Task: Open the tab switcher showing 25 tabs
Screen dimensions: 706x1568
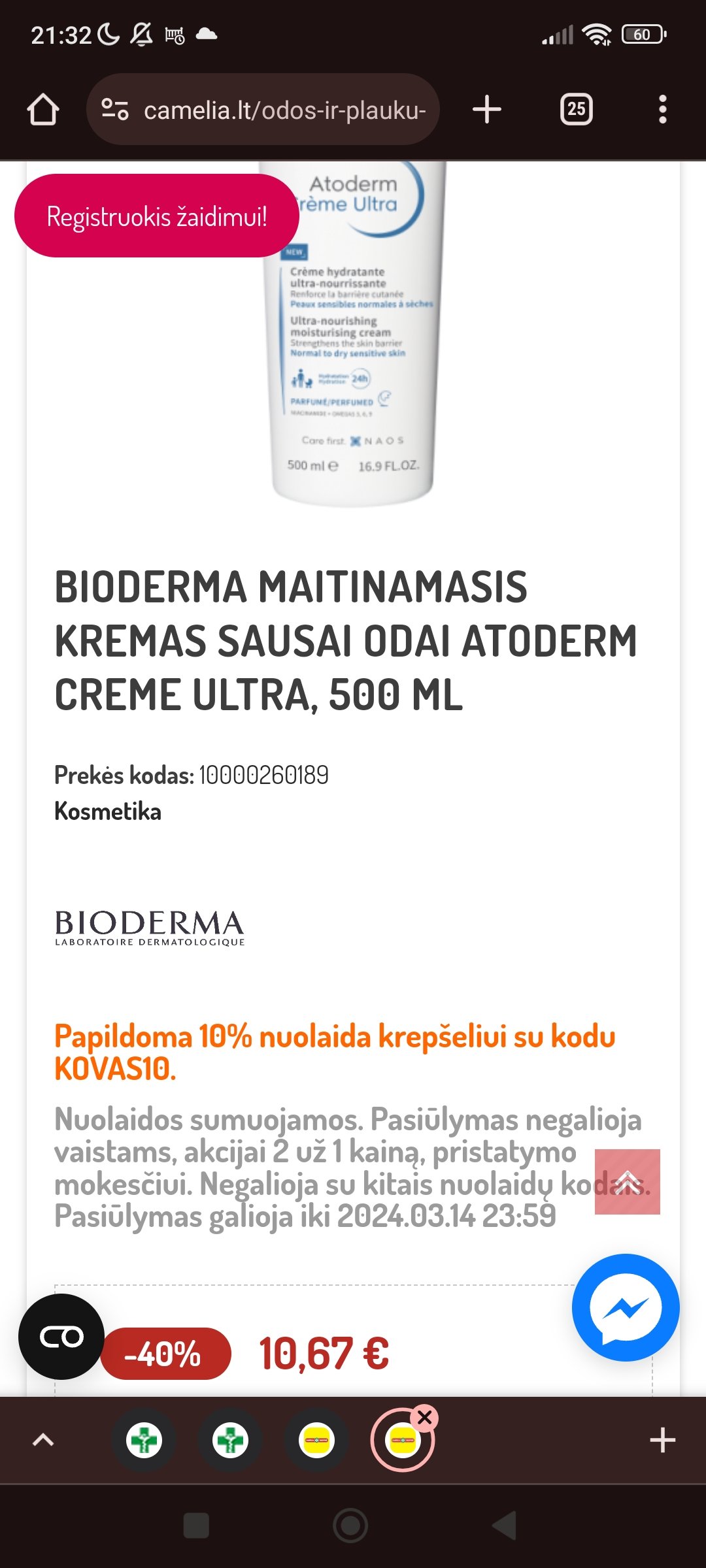Action: point(576,109)
